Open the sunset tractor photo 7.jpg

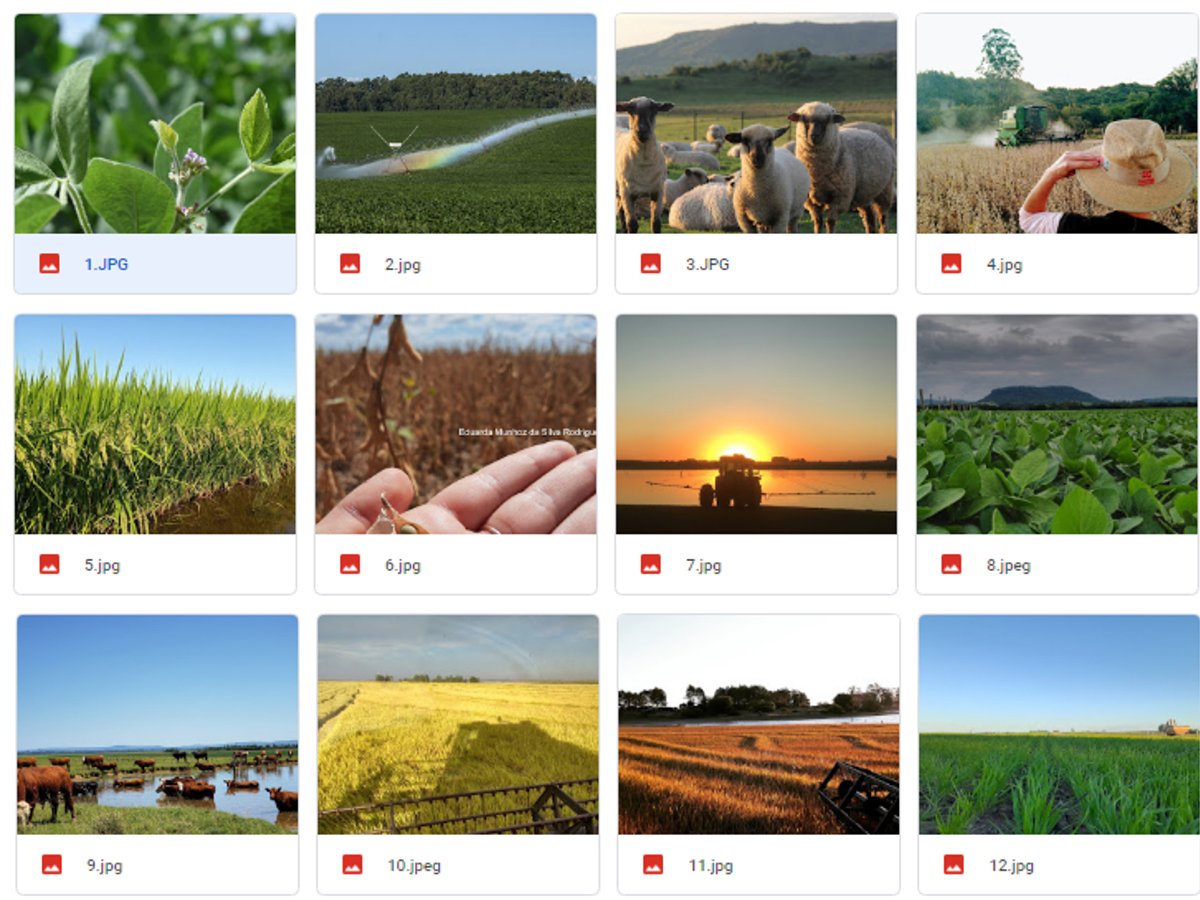755,424
